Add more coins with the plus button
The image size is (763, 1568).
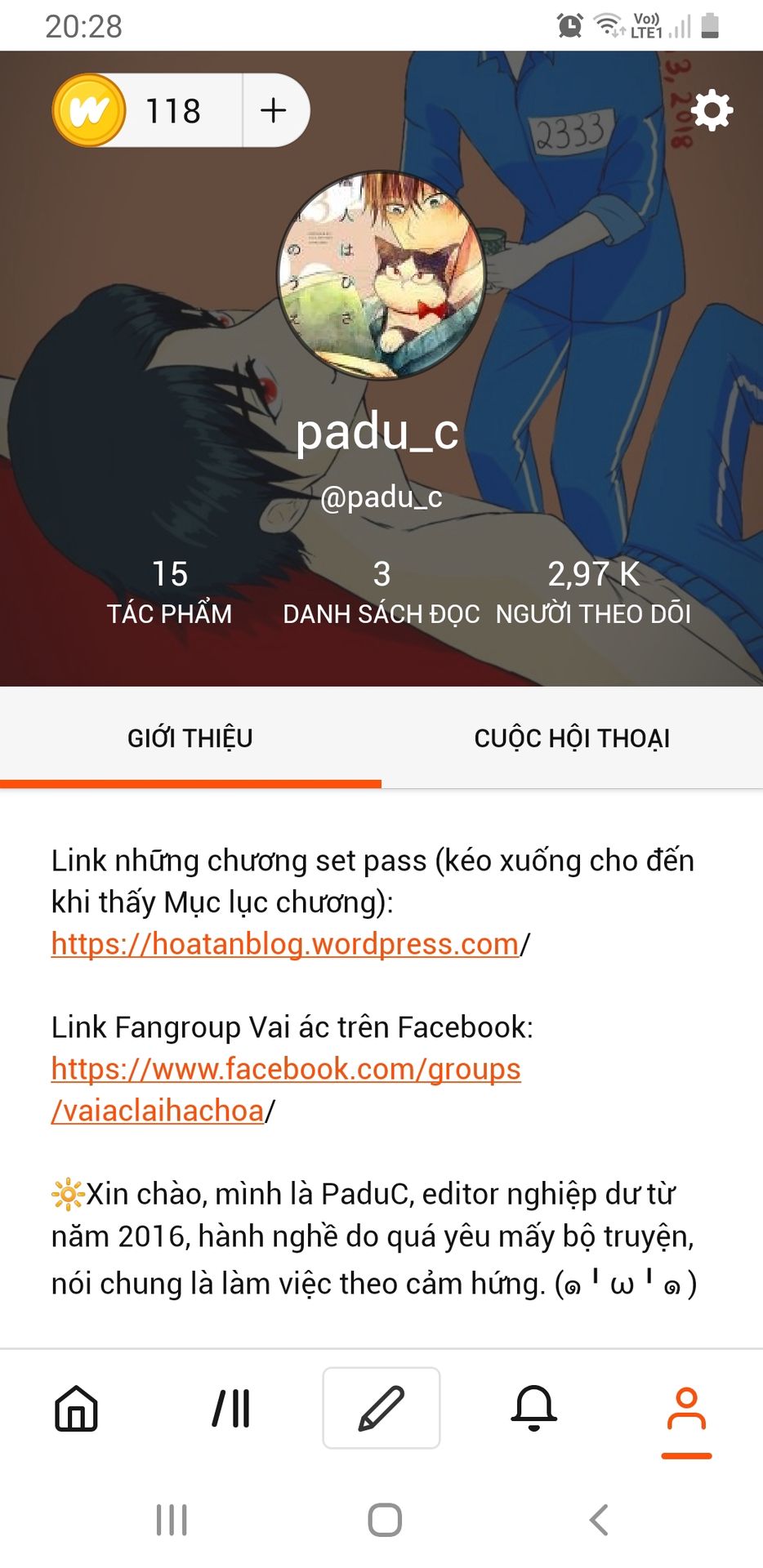coord(274,110)
